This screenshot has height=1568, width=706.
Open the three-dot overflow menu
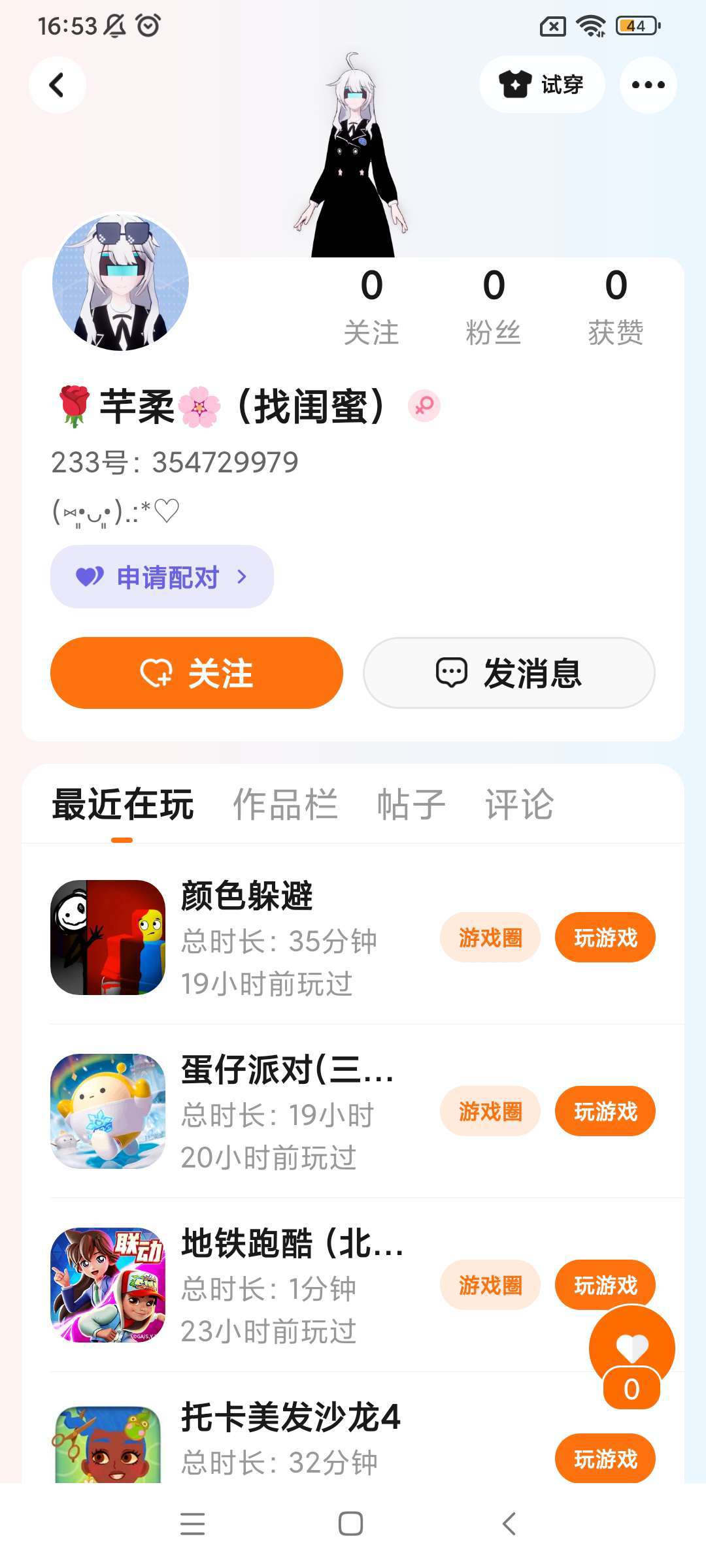click(648, 85)
